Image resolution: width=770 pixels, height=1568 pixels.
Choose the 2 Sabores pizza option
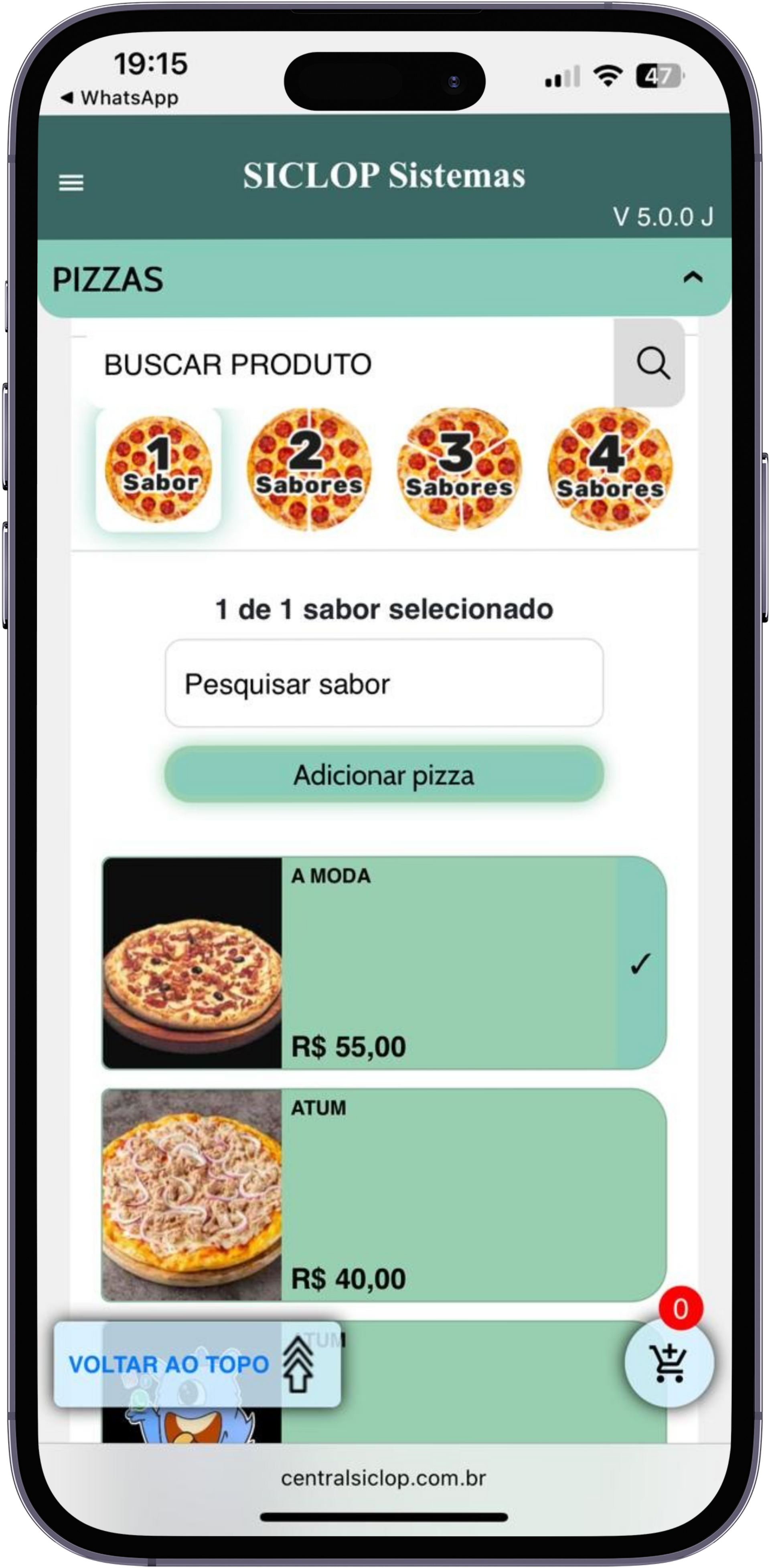(309, 469)
